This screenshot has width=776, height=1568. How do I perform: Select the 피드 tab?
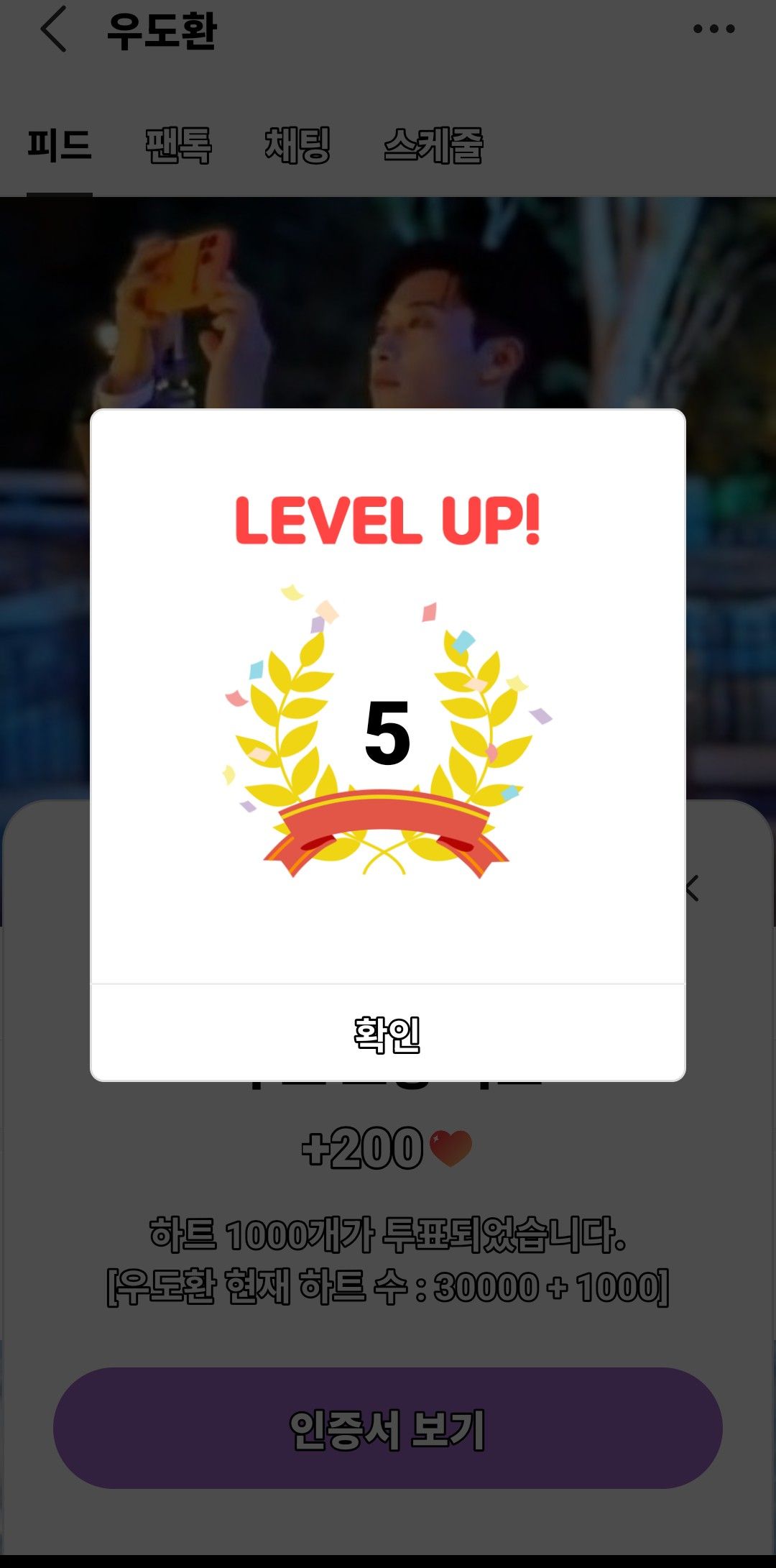point(60,146)
